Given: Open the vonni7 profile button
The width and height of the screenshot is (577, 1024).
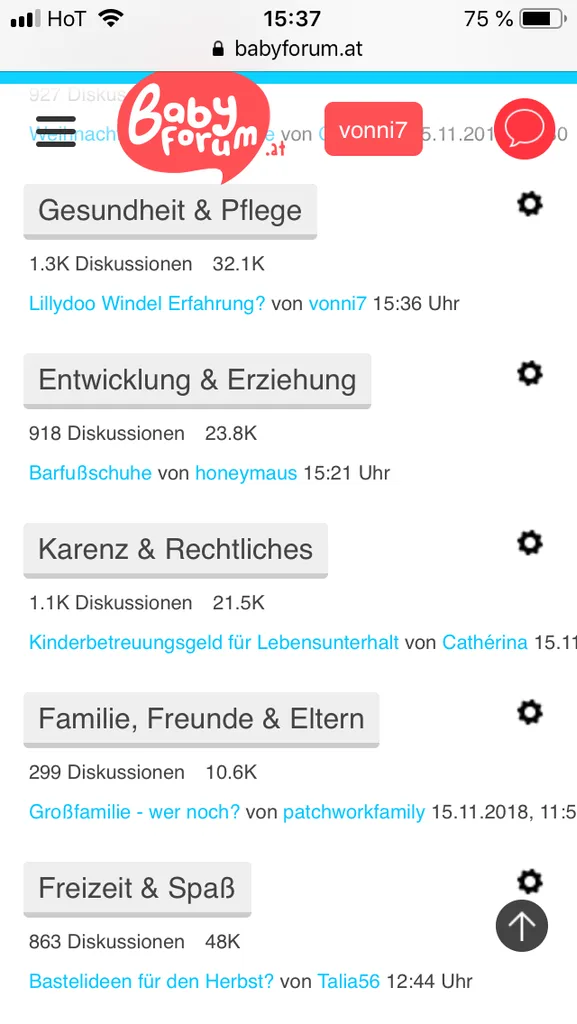Looking at the screenshot, I should click(373, 129).
